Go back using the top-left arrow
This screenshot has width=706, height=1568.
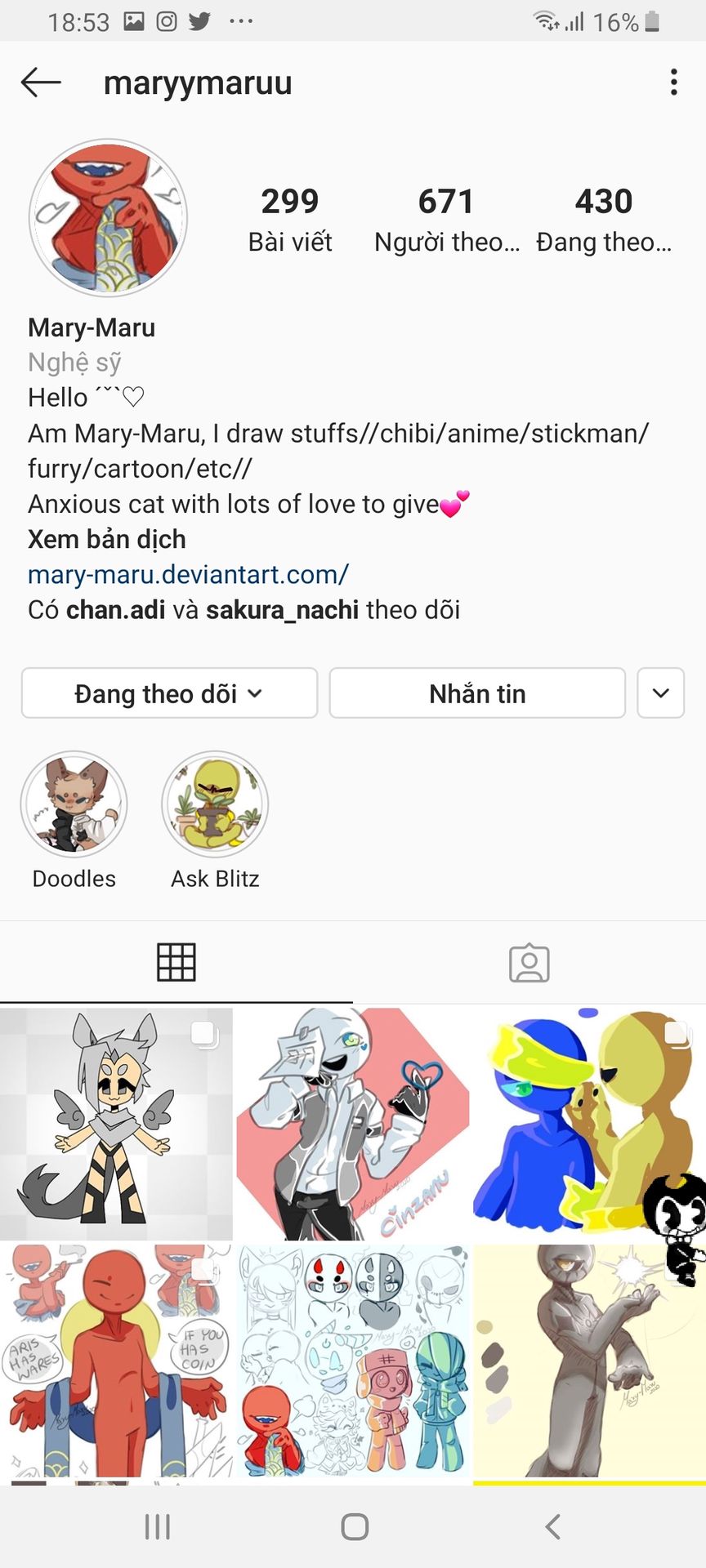click(x=41, y=82)
